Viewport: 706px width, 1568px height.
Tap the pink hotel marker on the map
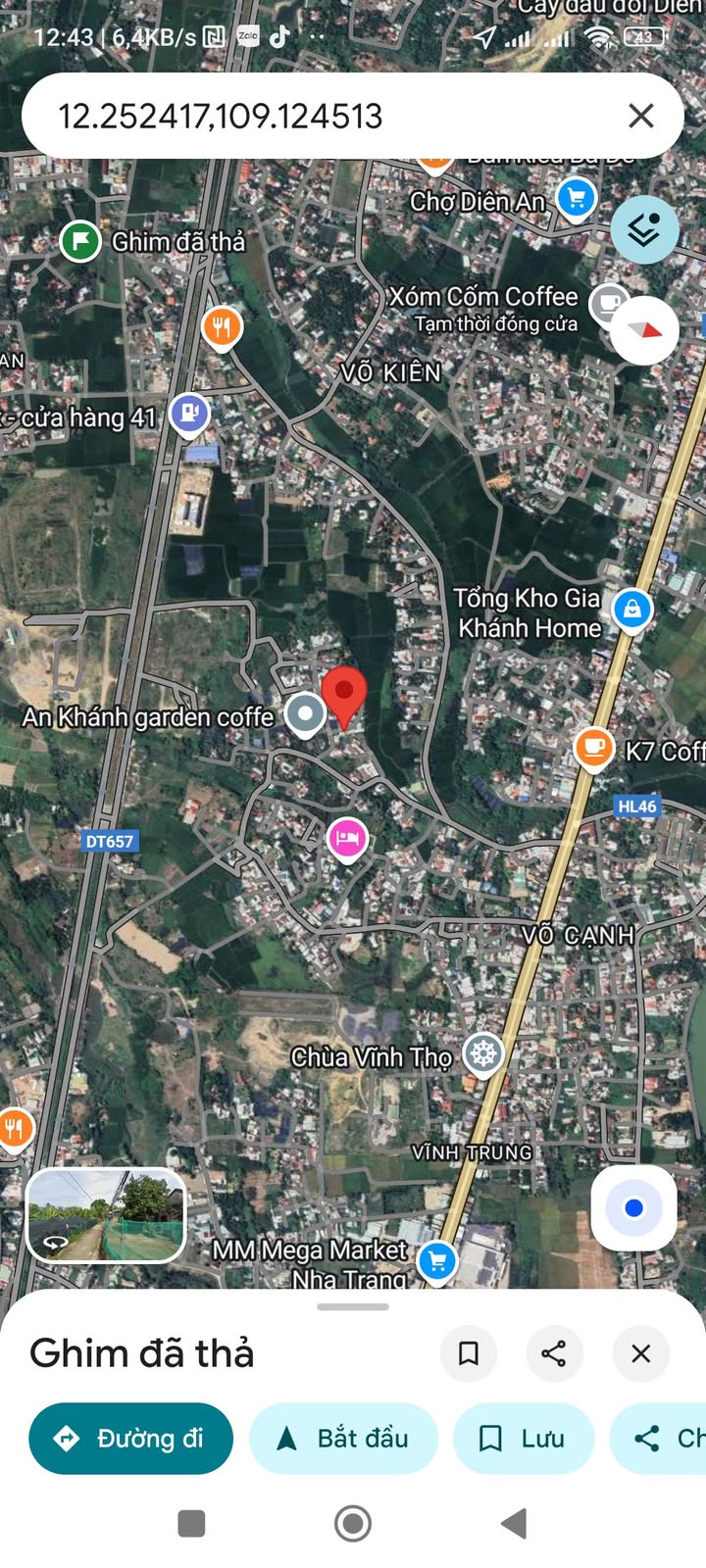(x=347, y=840)
